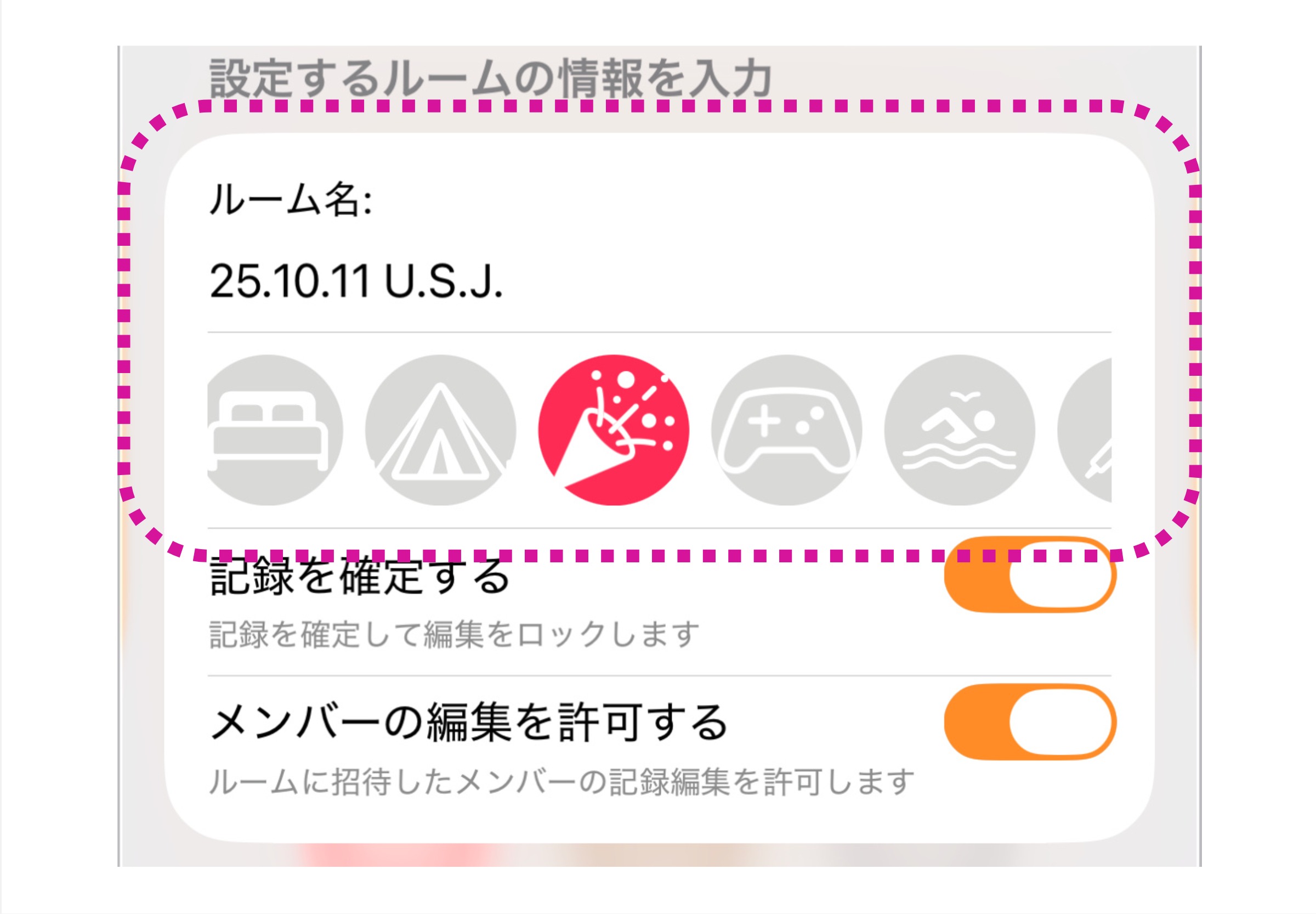Select the party popper icon
Viewport: 1316px width, 914px height.
pos(613,430)
